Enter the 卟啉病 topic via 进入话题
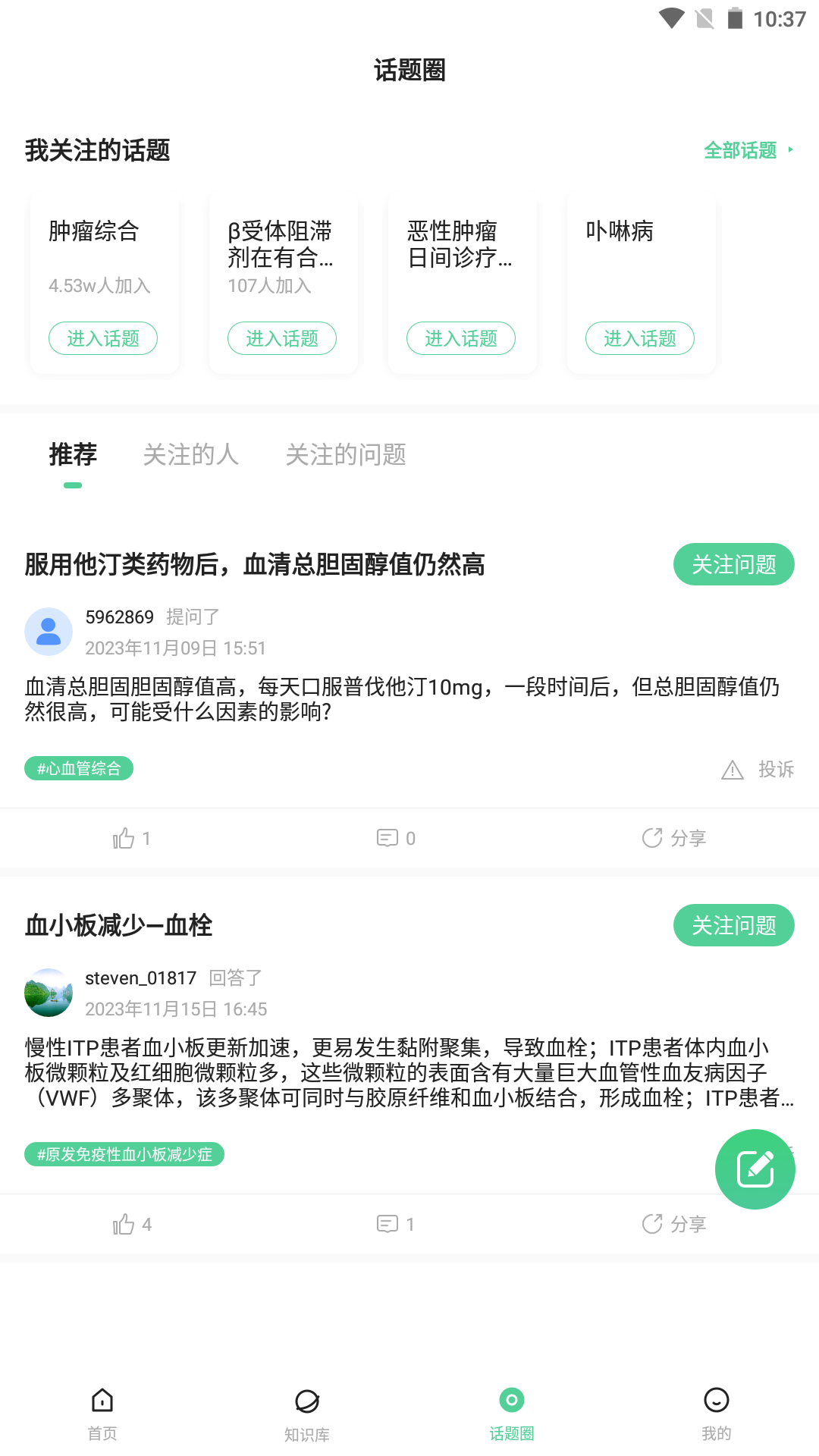The image size is (819, 1456). pos(640,338)
